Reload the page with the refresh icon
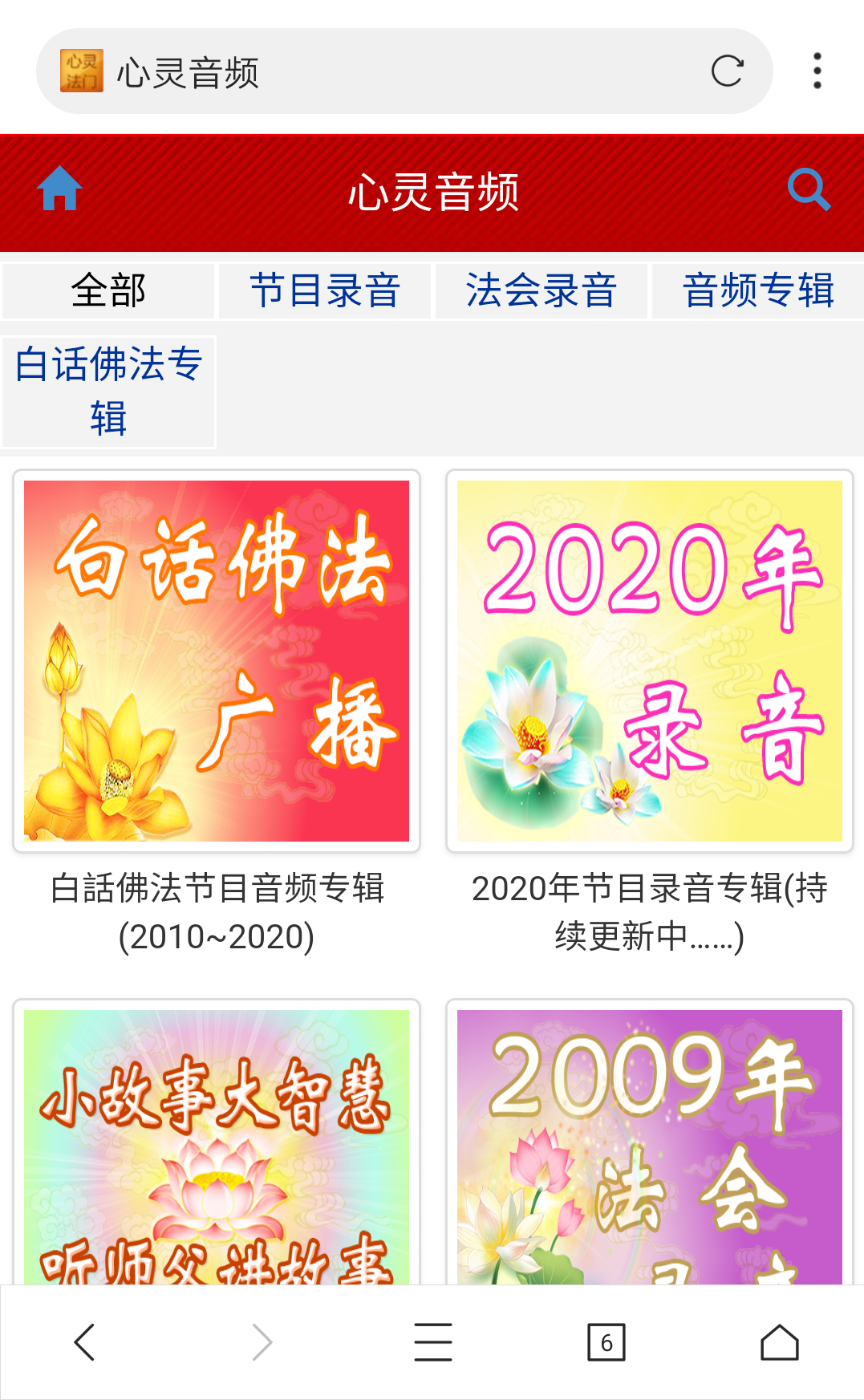 [x=727, y=71]
